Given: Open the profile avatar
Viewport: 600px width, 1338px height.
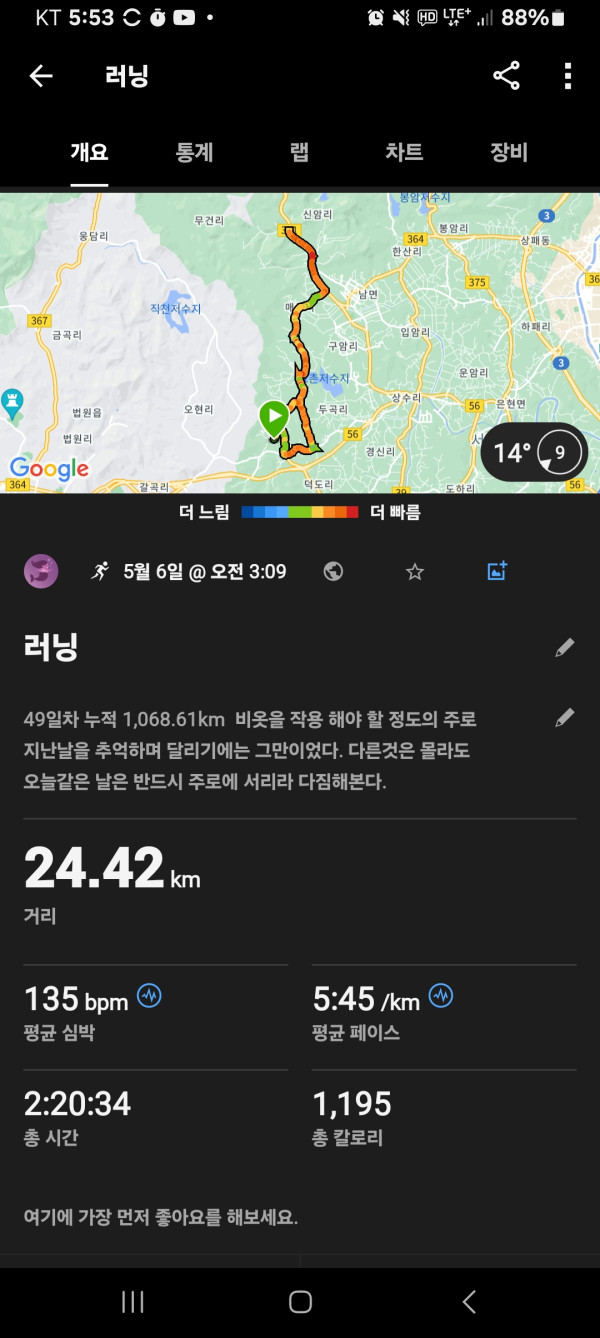Looking at the screenshot, I should pyautogui.click(x=41, y=571).
